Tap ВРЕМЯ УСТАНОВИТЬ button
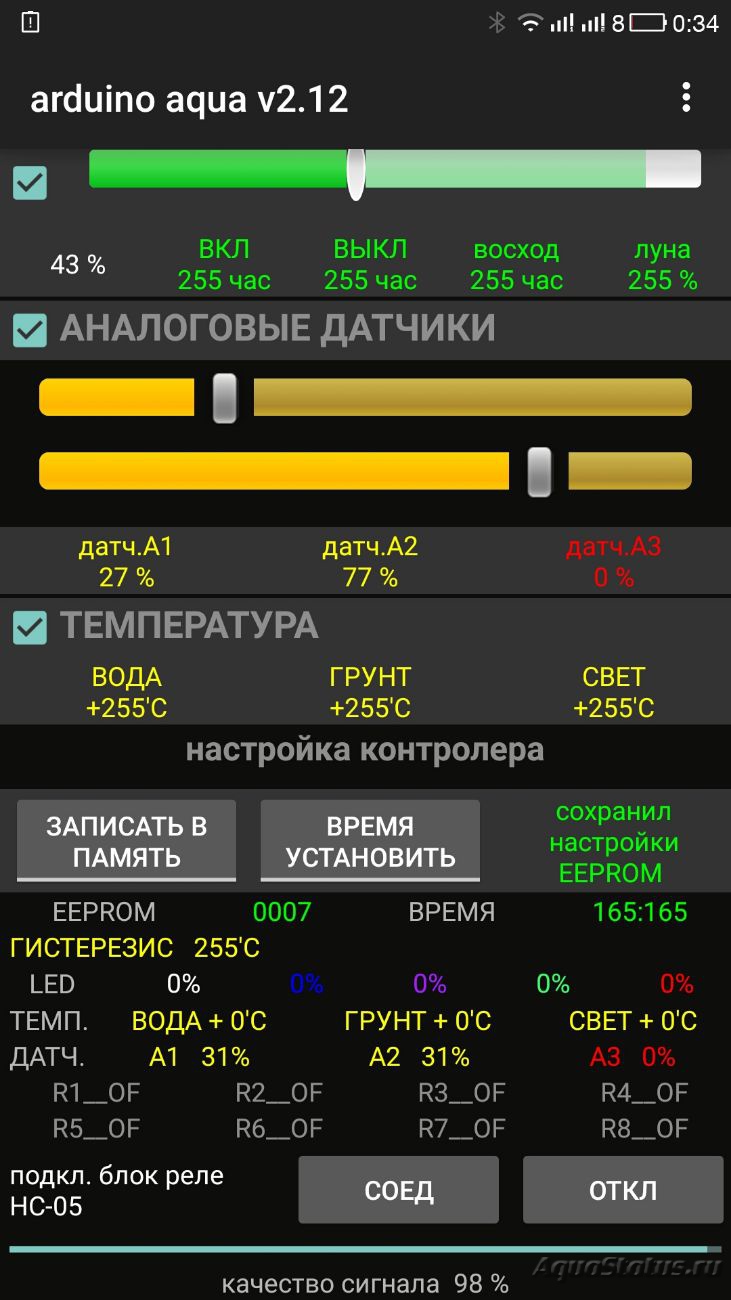This screenshot has width=731, height=1300. (370, 841)
